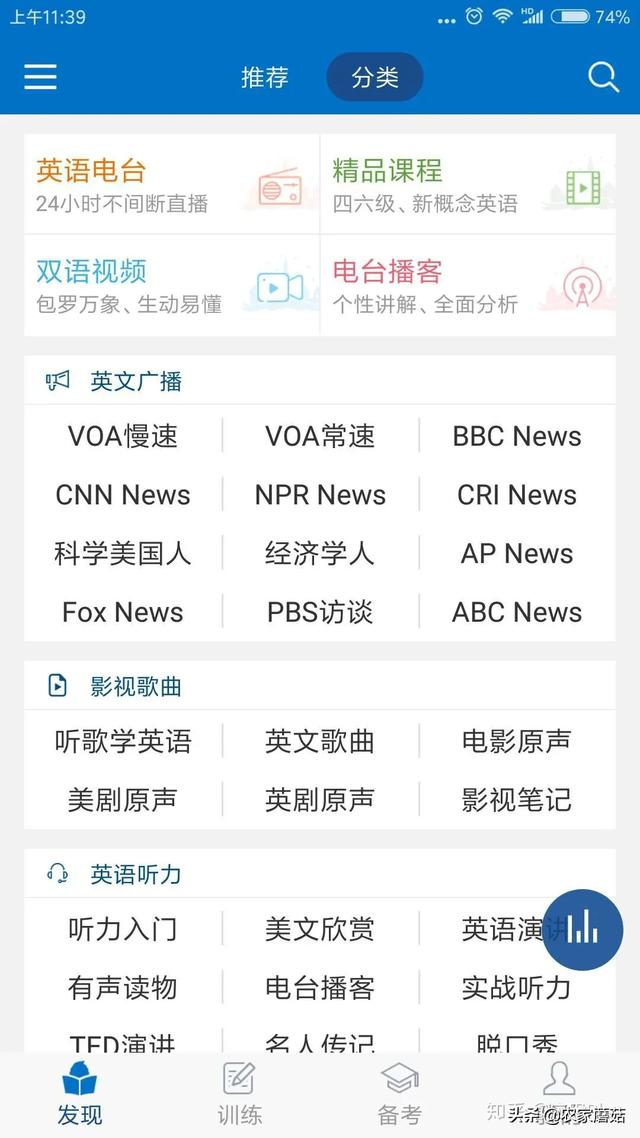Go to the 备考 bottom tab
The height and width of the screenshot is (1138, 640).
tap(399, 1093)
